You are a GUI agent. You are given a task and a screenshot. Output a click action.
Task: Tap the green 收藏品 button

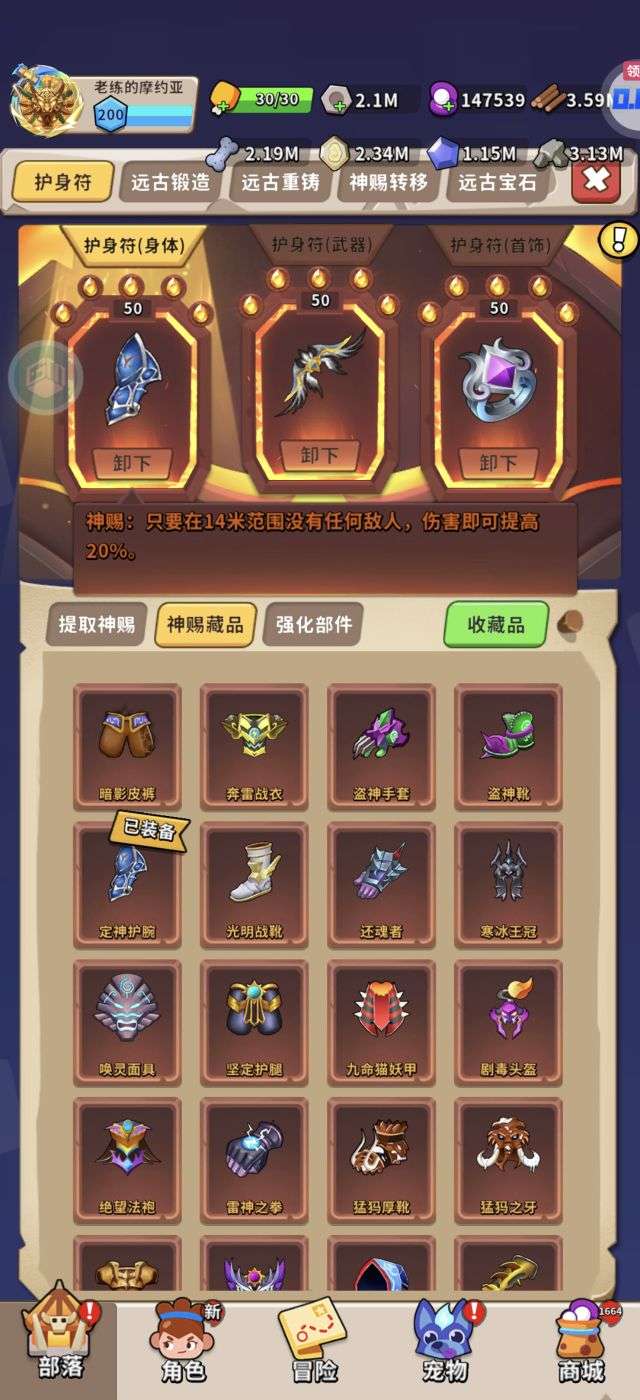496,624
